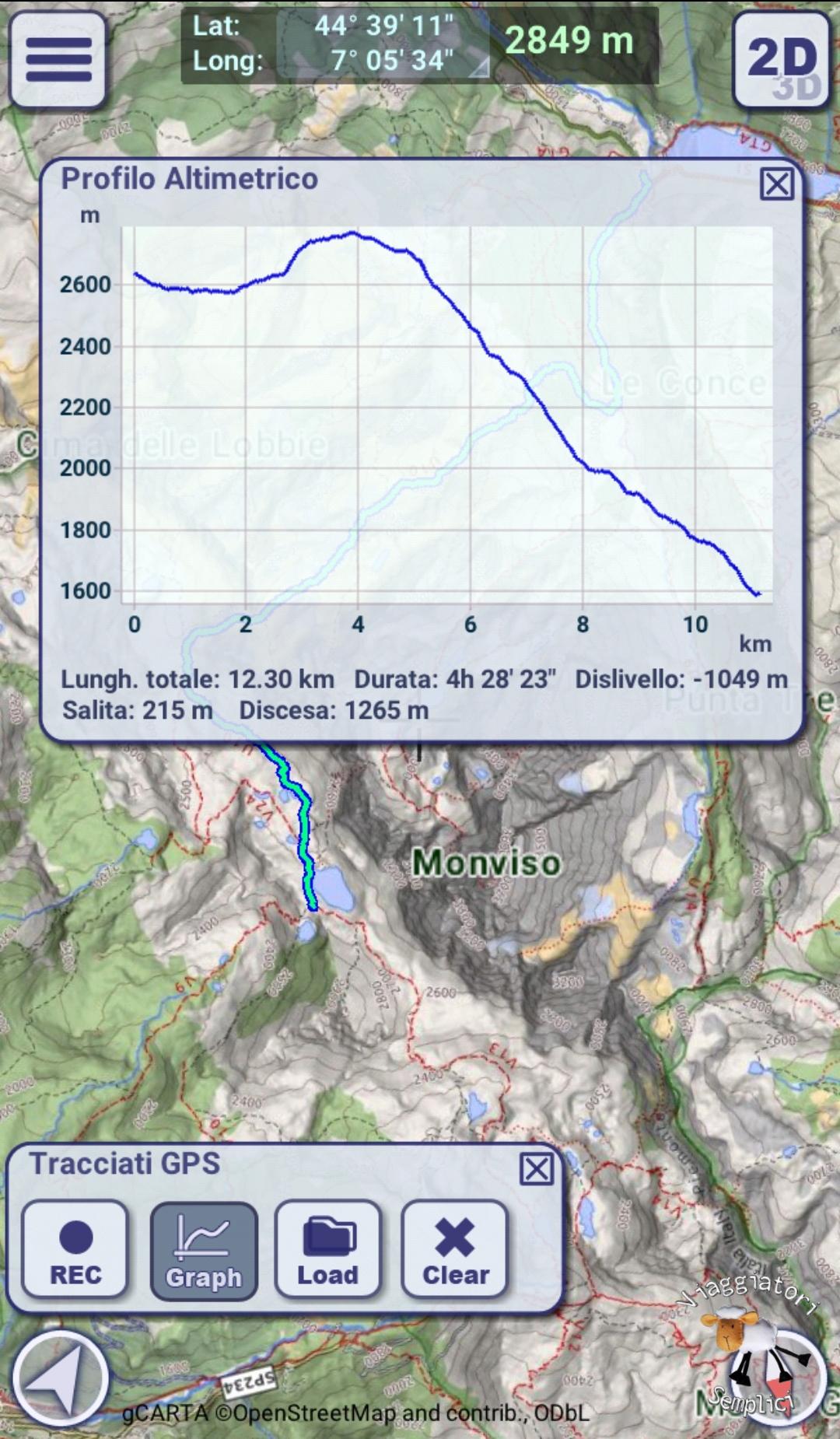Start recording a GPS track with REC
The image size is (840, 1439).
point(75,1251)
